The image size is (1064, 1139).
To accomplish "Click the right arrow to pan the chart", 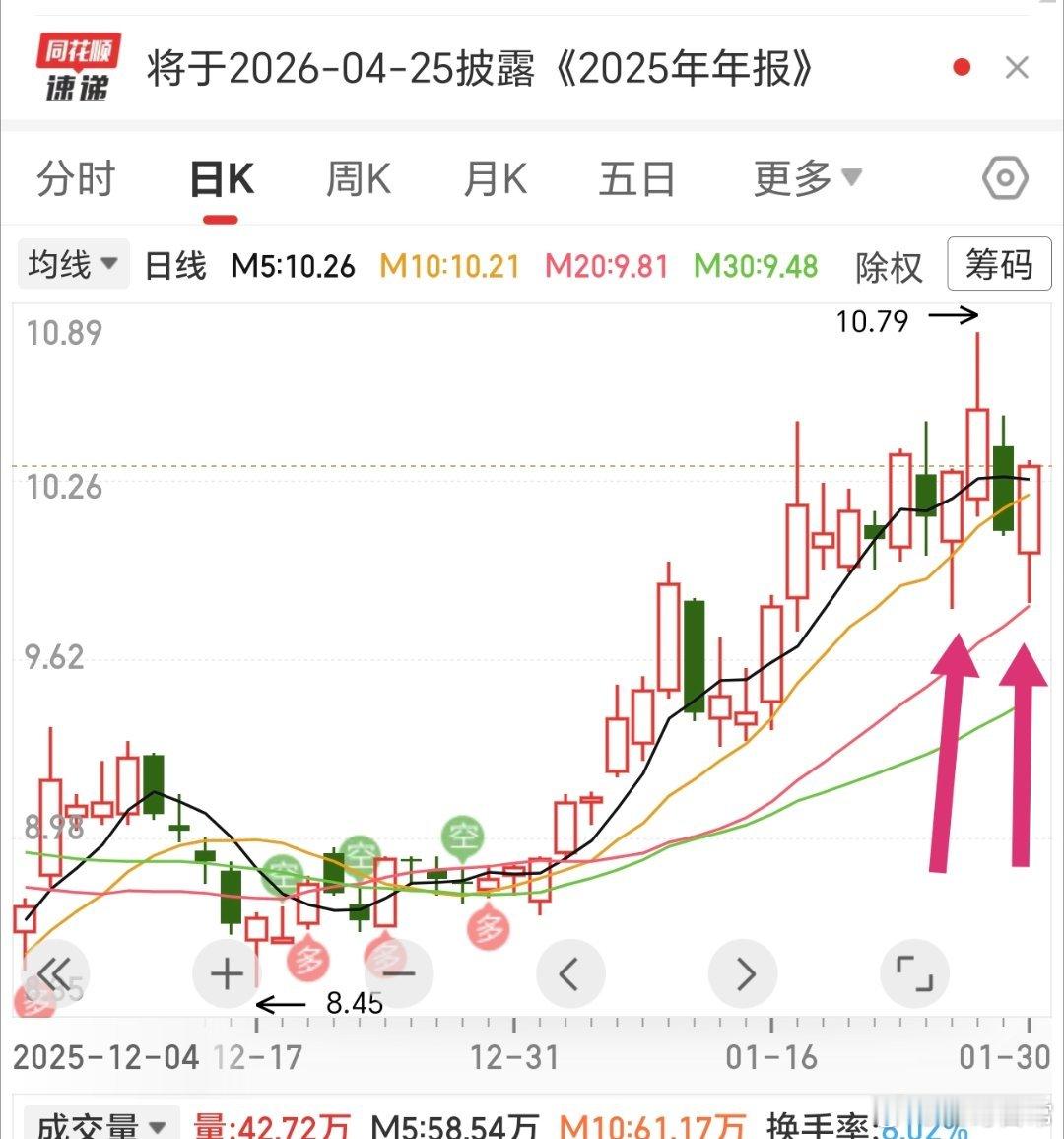I will click(x=742, y=972).
